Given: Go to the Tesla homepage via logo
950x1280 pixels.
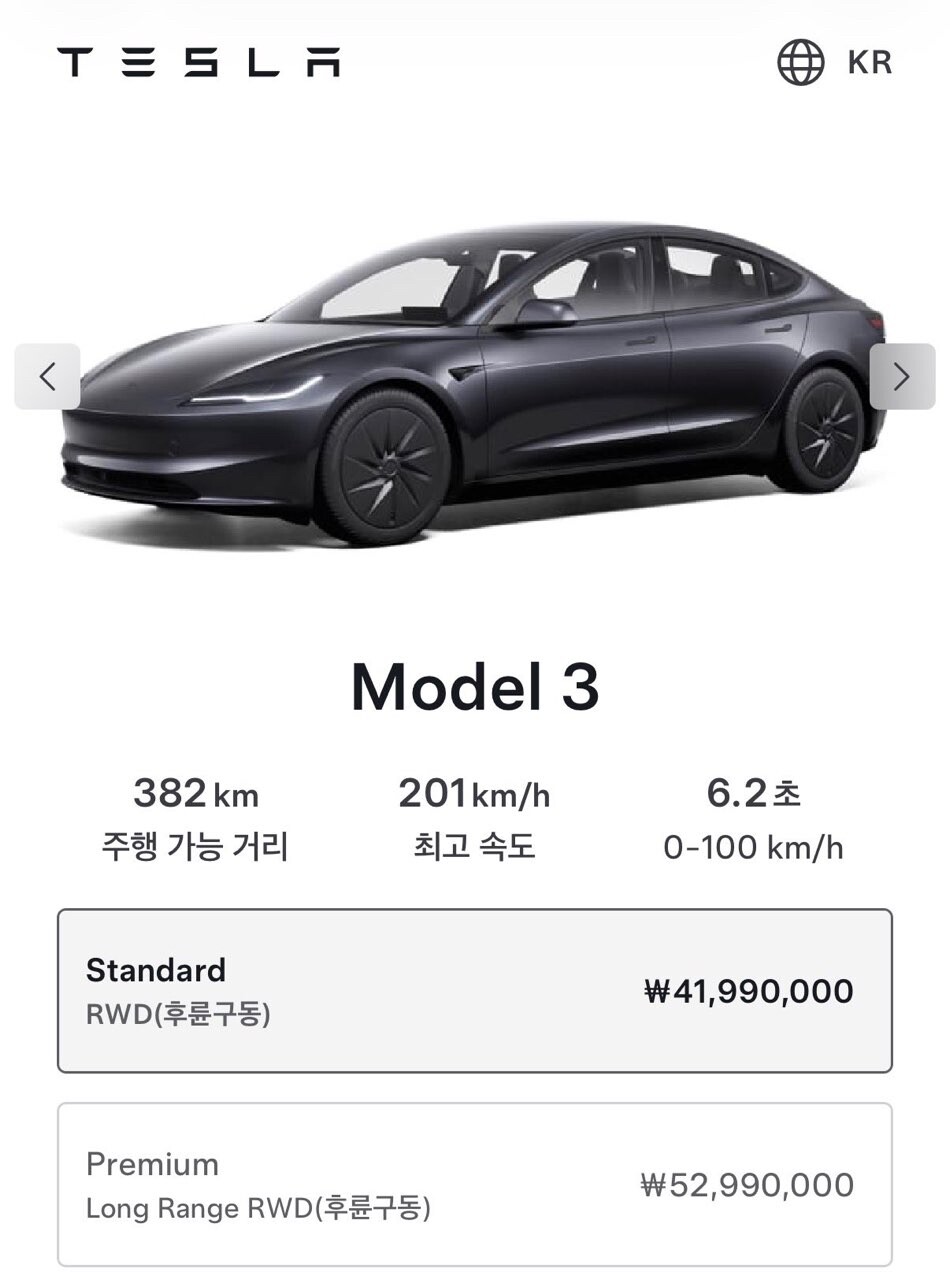Looking at the screenshot, I should [x=198, y=62].
